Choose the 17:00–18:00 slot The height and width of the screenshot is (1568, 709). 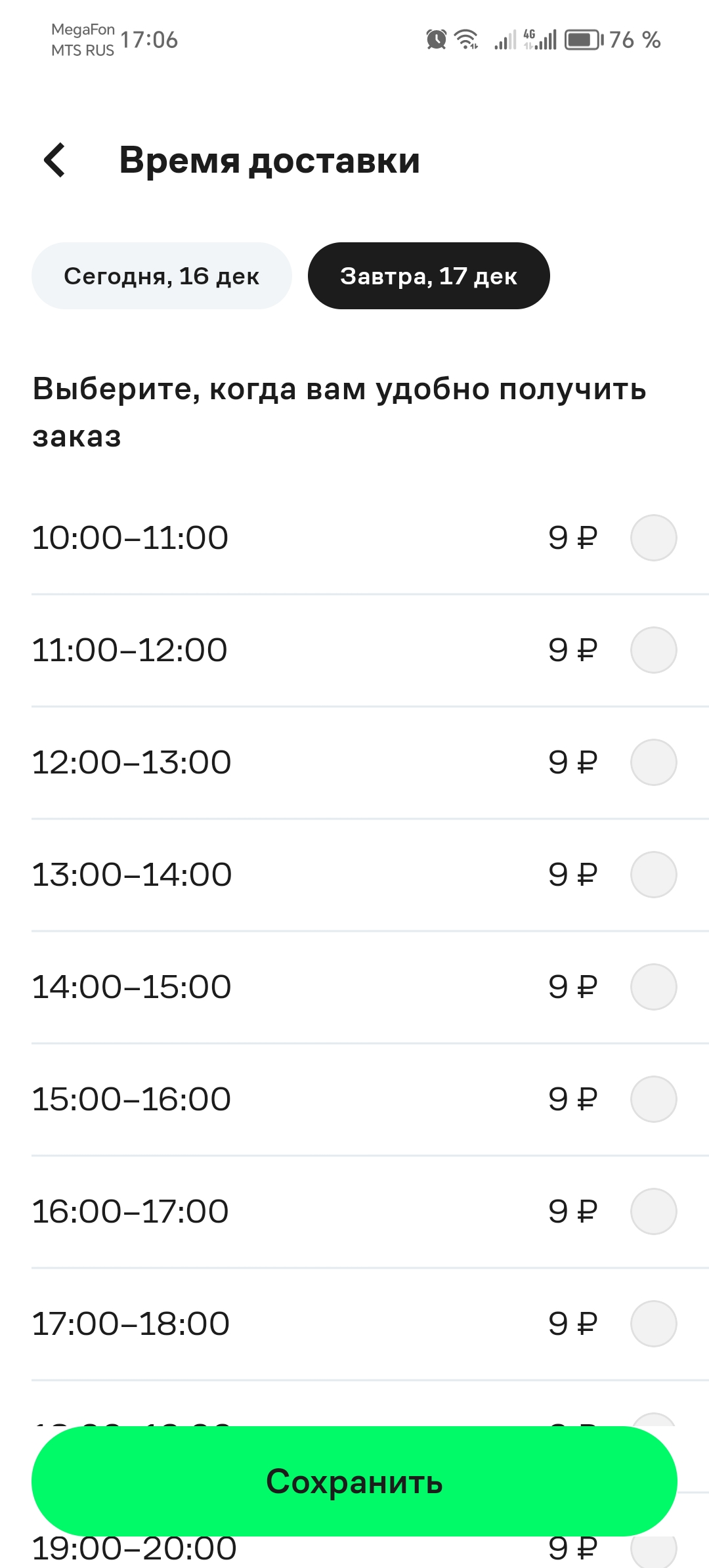(354, 1324)
